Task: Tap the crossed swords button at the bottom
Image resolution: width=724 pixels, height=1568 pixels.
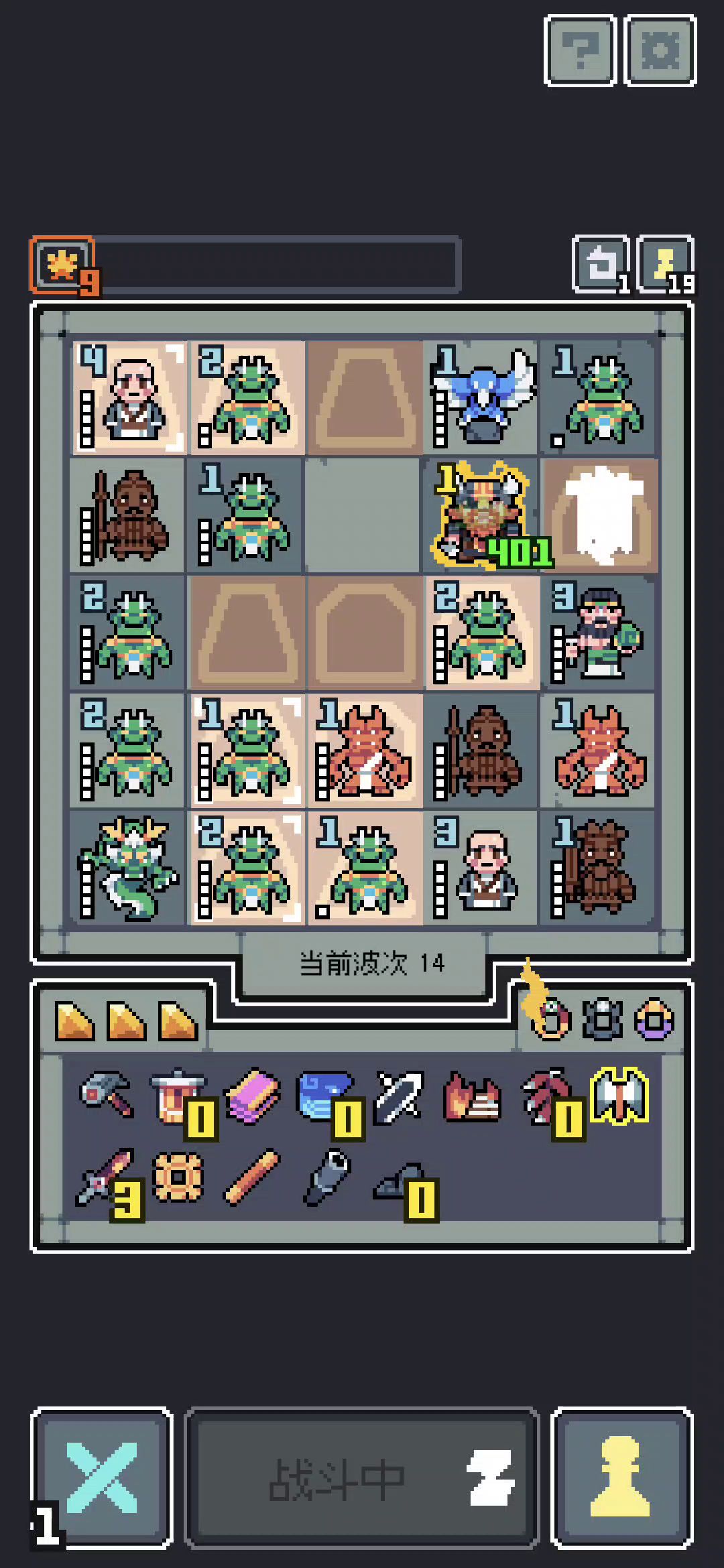Action: (x=102, y=1478)
